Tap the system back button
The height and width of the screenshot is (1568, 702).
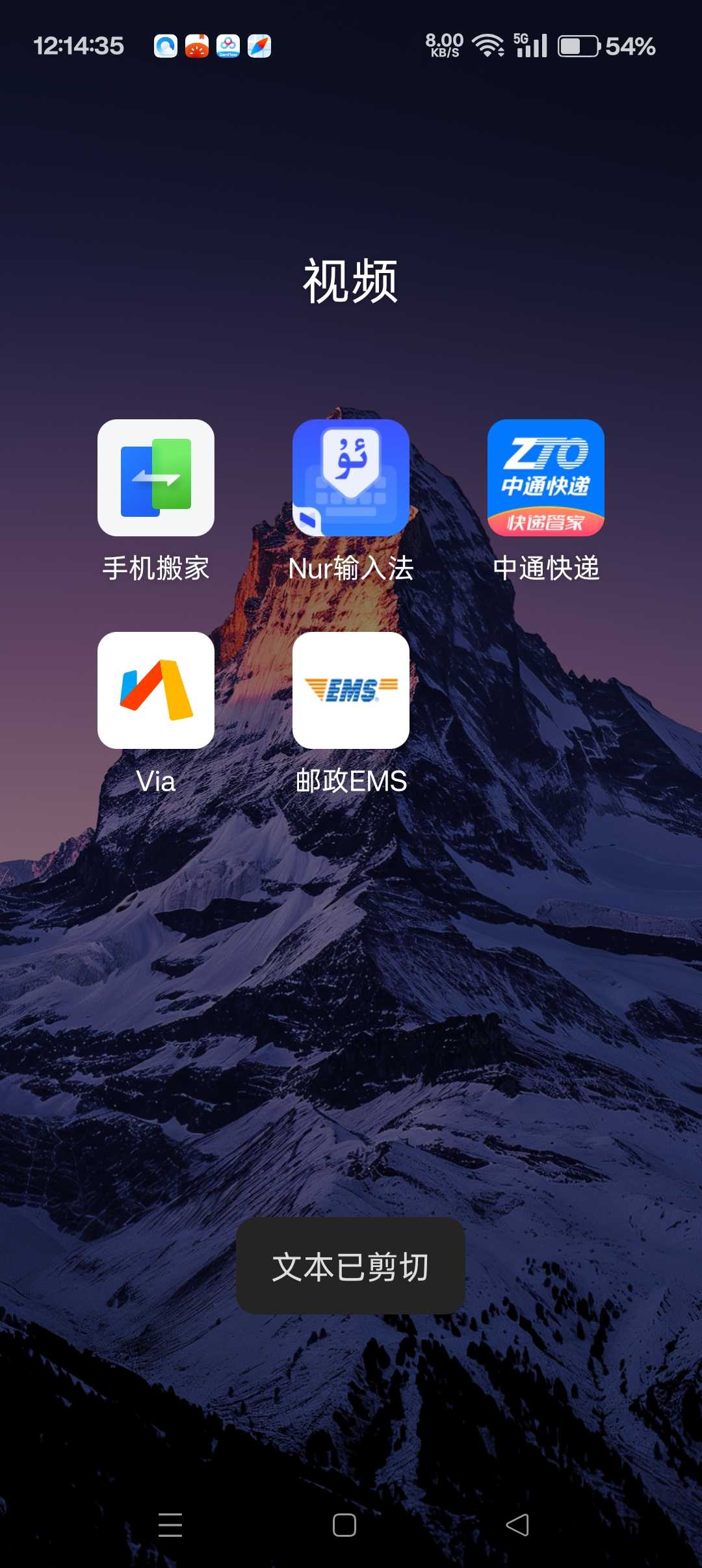tap(517, 1524)
